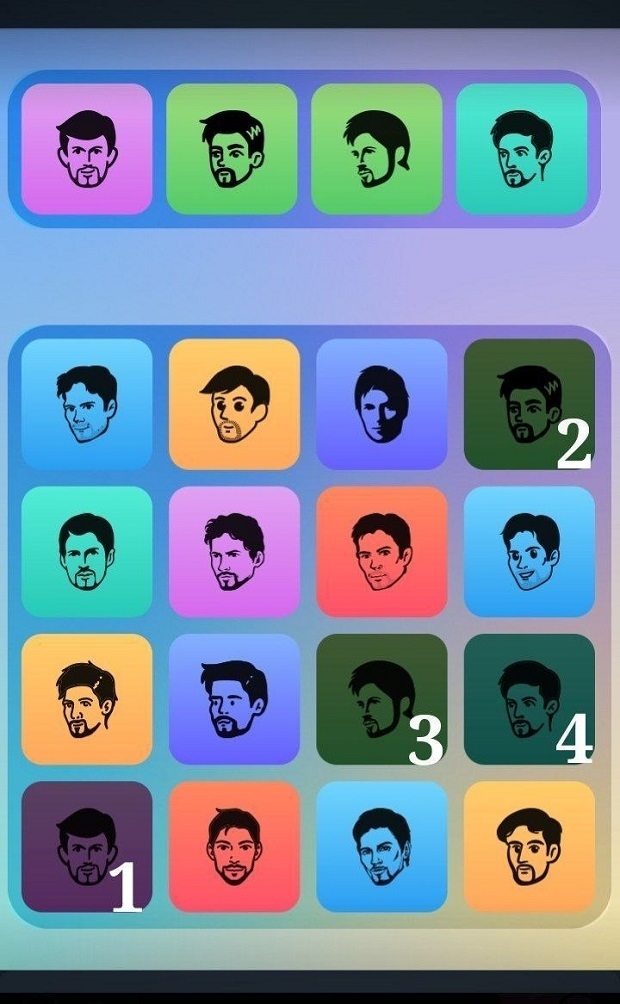Select the profile face tile numbered 3
Screen dimensions: 620x1004
[x=381, y=699]
